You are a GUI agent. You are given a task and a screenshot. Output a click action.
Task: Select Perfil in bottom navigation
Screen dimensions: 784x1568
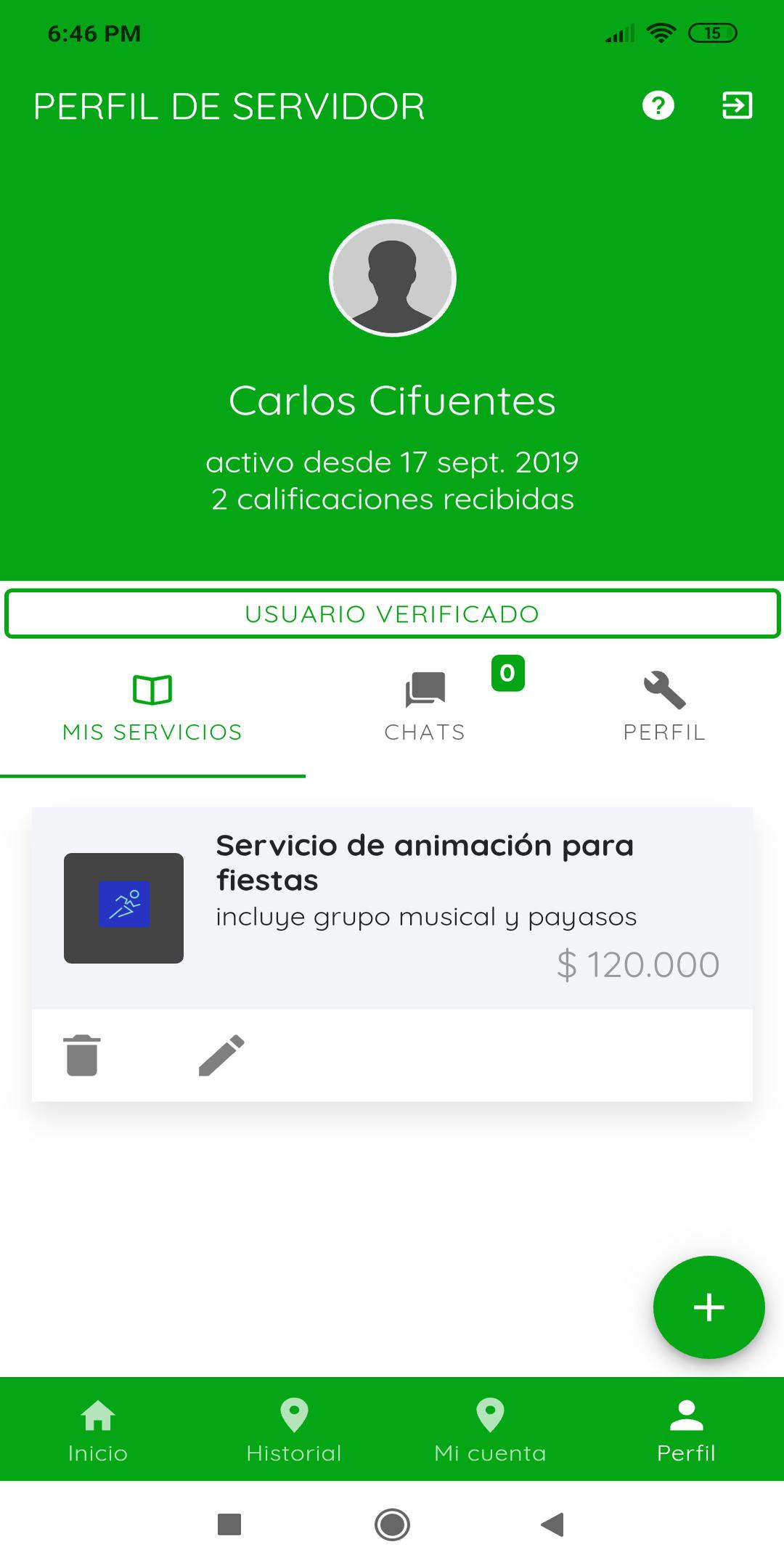(x=686, y=1430)
